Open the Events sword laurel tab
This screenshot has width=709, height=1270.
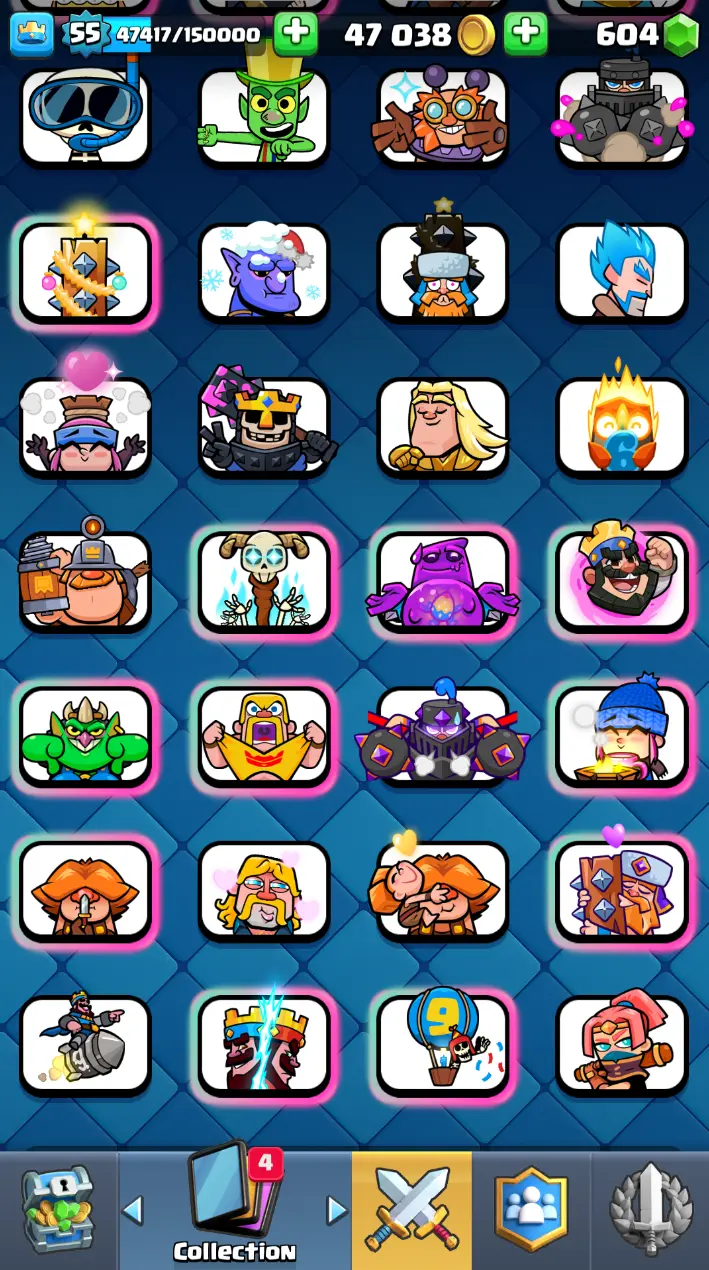(x=650, y=1211)
